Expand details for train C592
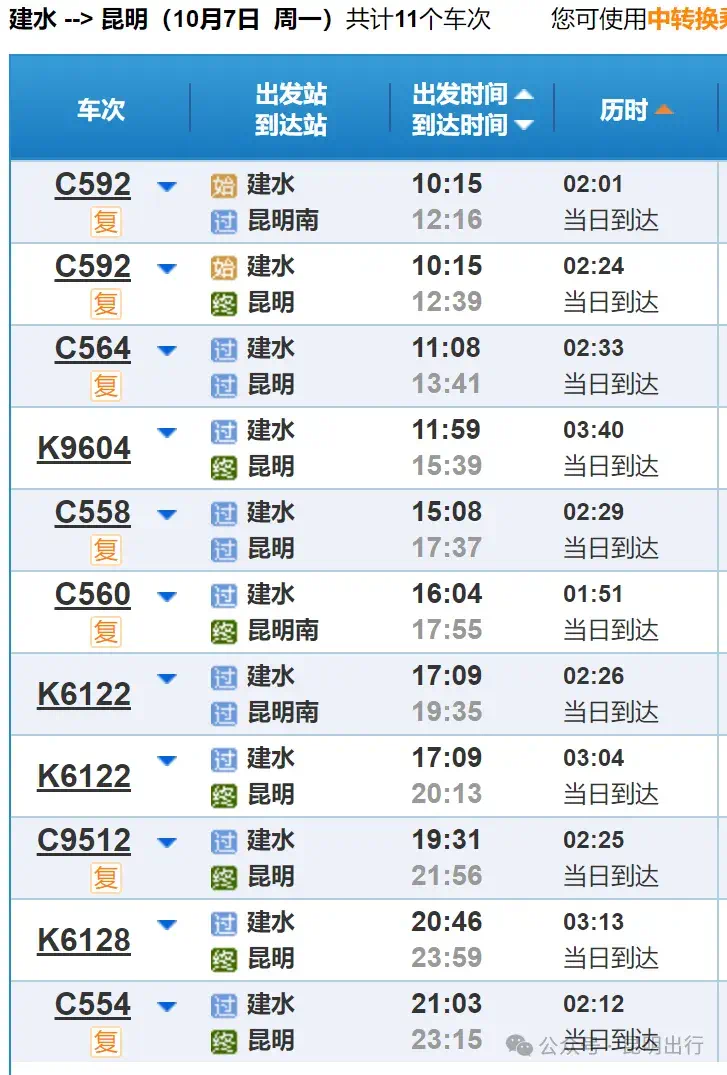This screenshot has height=1075, width=727. [166, 184]
